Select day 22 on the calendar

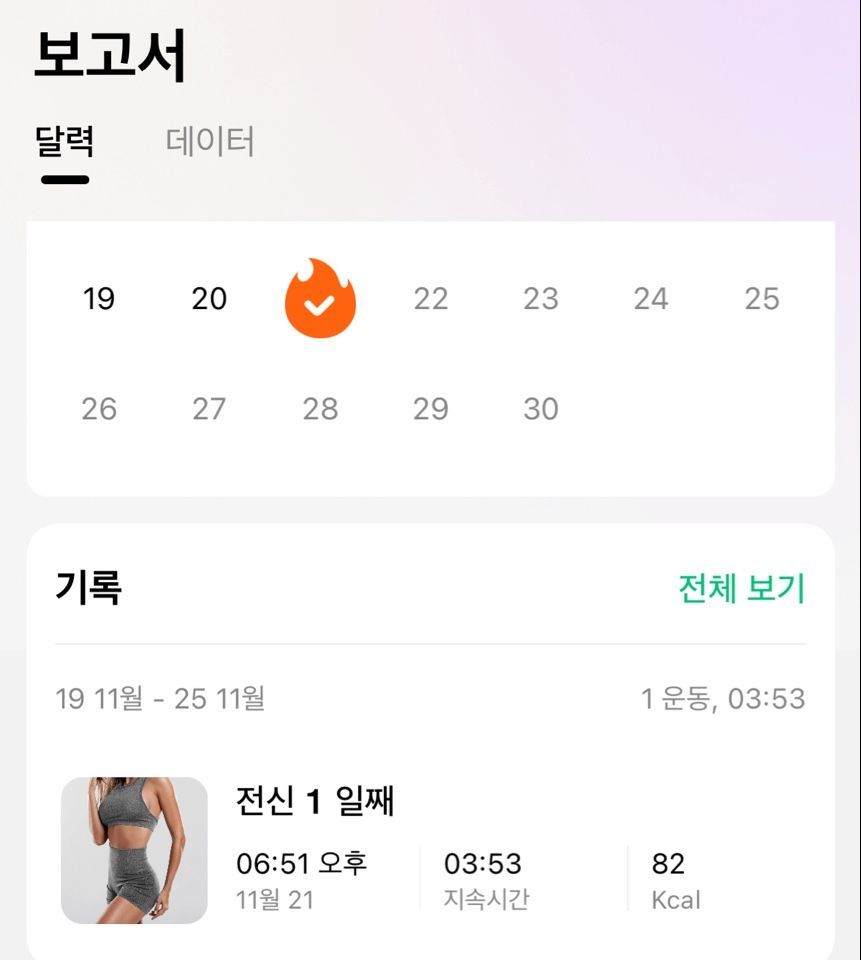(x=430, y=299)
